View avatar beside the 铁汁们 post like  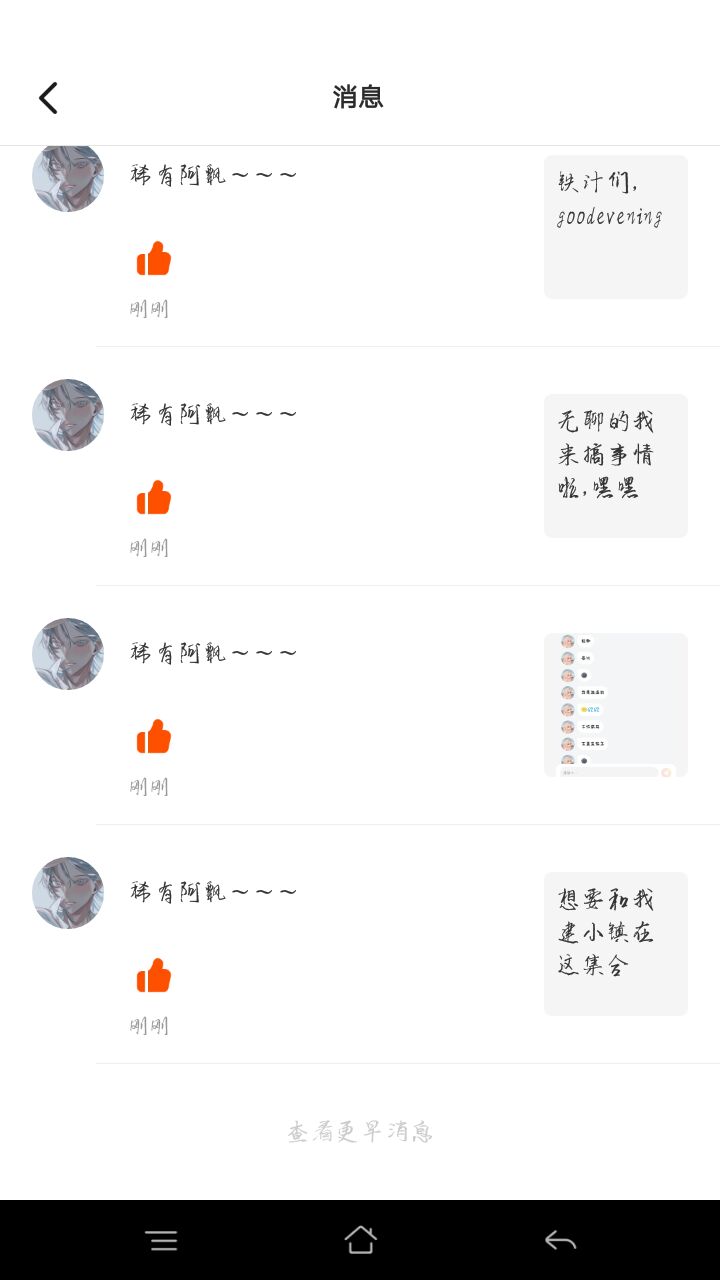[x=68, y=178]
